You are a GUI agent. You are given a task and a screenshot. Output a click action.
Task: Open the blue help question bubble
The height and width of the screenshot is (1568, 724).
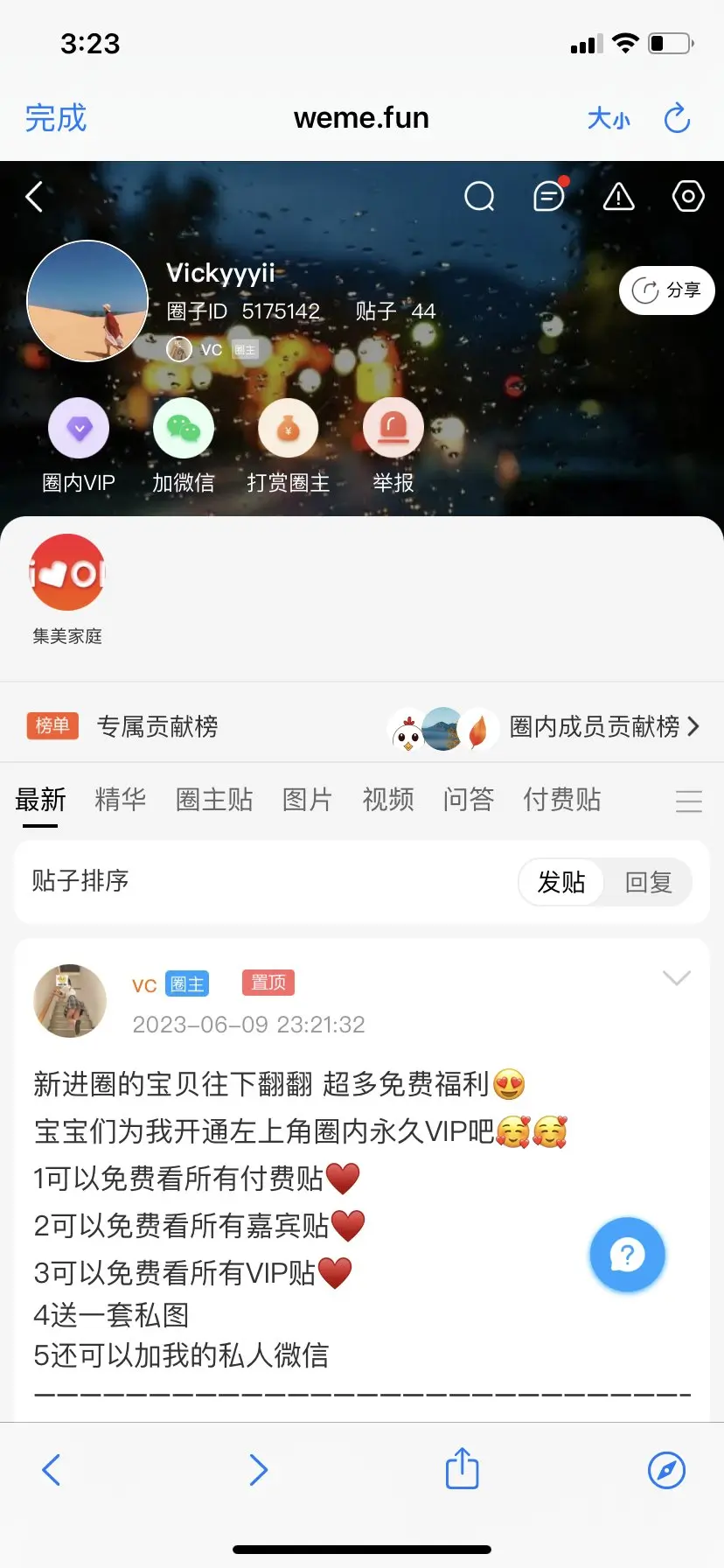628,1255
